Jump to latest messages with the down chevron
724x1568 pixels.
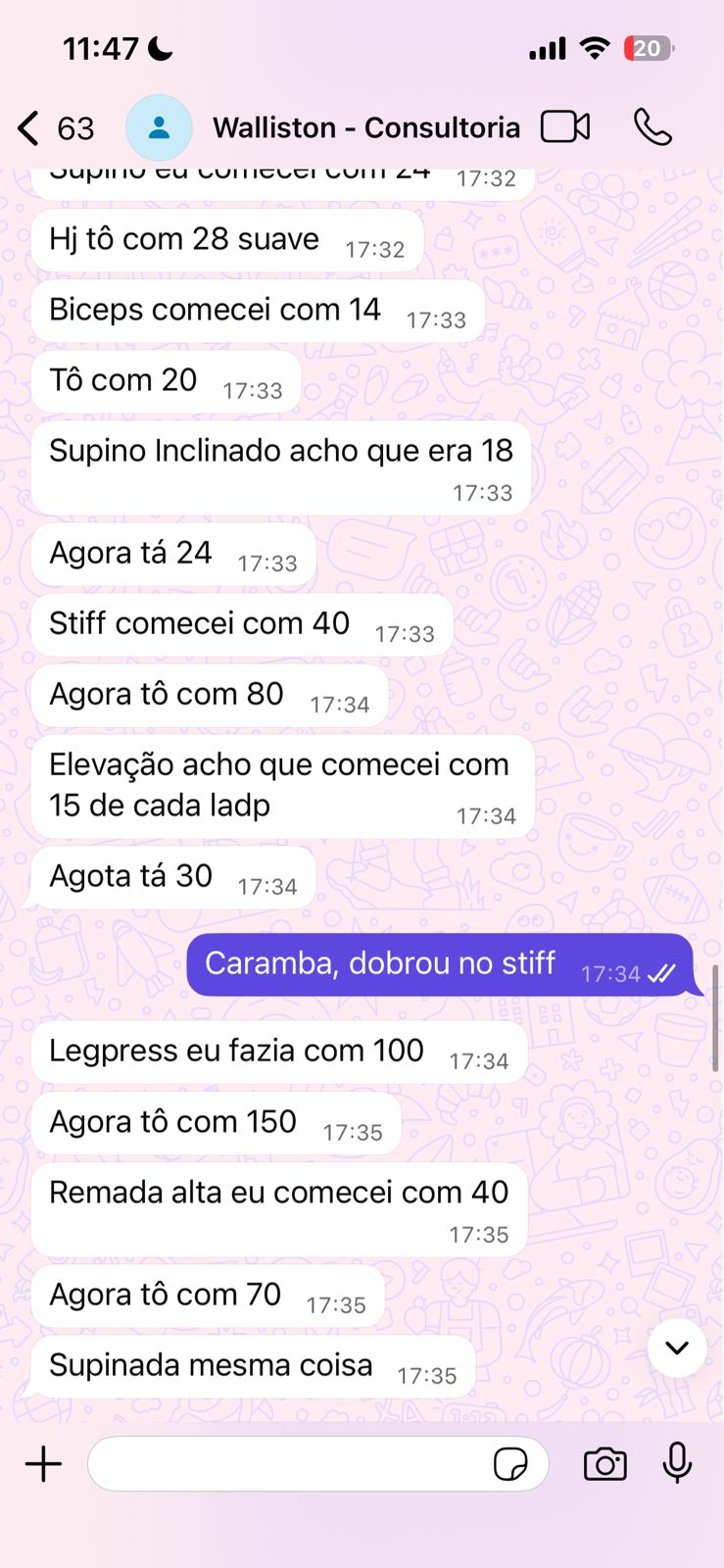(x=676, y=1347)
